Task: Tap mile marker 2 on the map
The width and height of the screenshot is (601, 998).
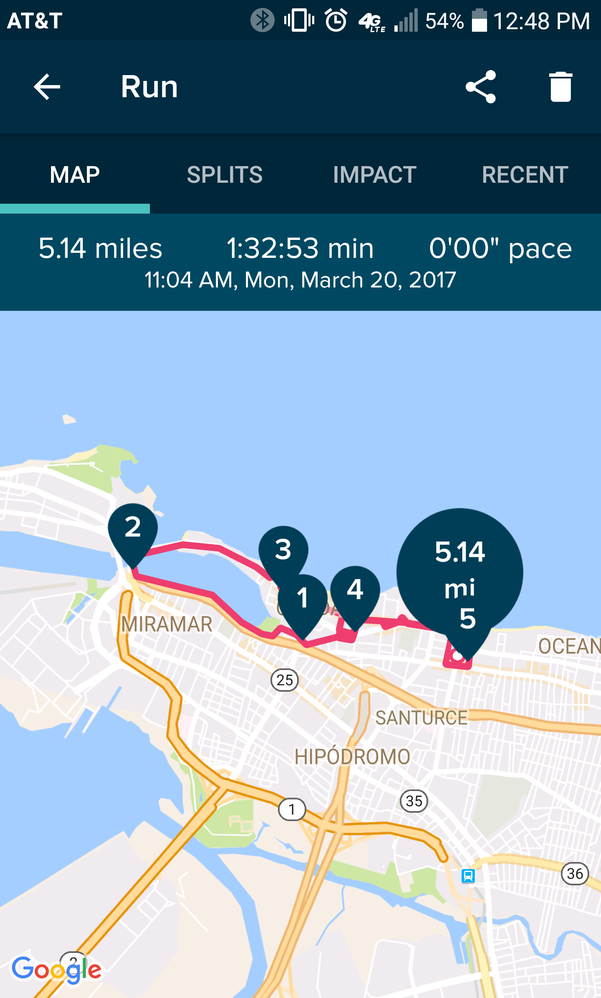Action: 132,527
